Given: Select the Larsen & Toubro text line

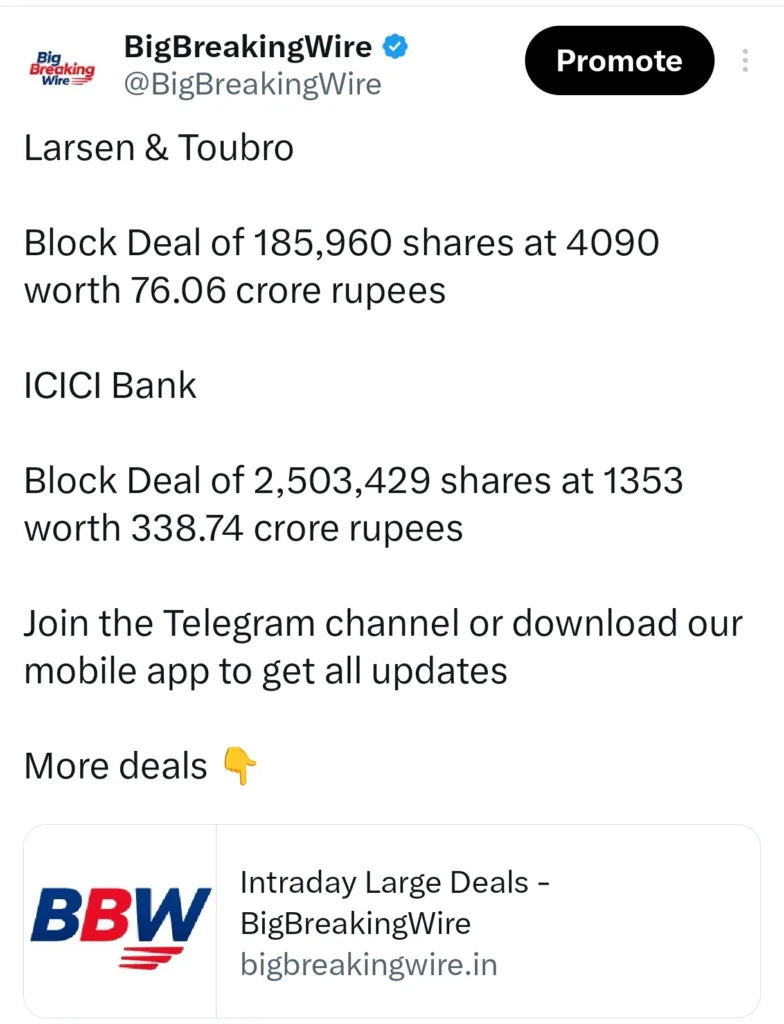Looking at the screenshot, I should [158, 148].
